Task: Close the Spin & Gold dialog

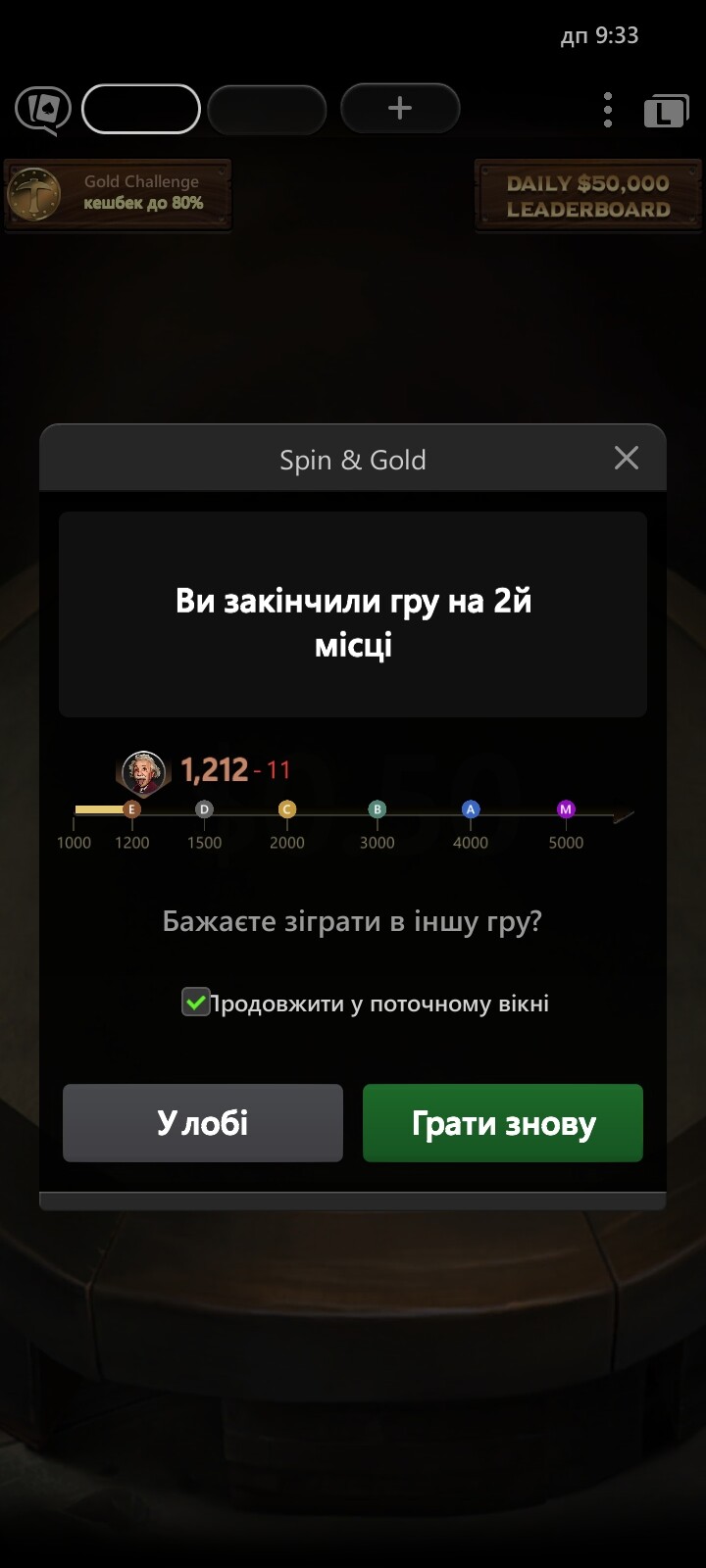Action: tap(626, 458)
